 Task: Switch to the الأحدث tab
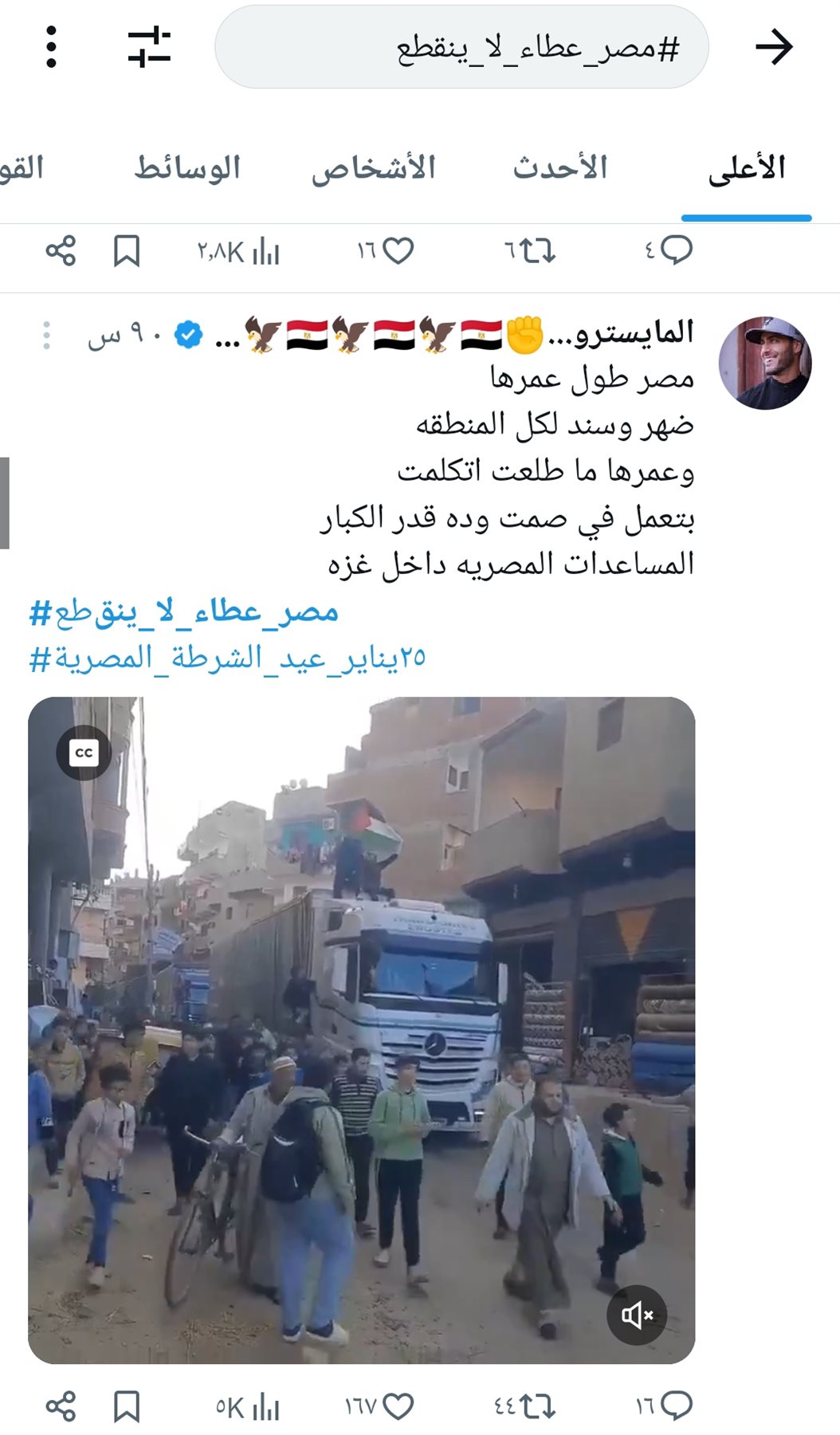559,168
